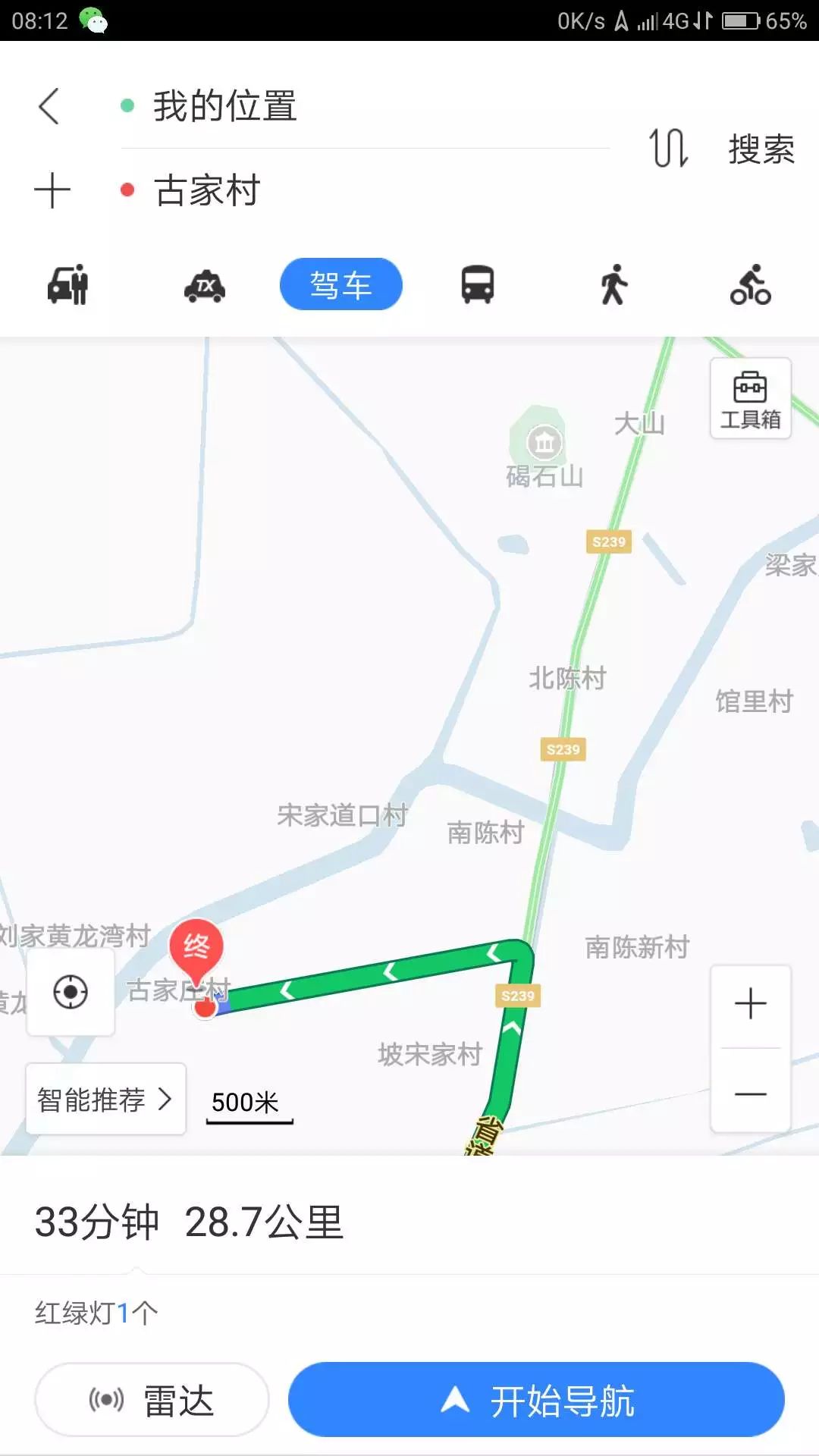Switch to the bus transit mode
The width and height of the screenshot is (819, 1456).
[x=478, y=285]
